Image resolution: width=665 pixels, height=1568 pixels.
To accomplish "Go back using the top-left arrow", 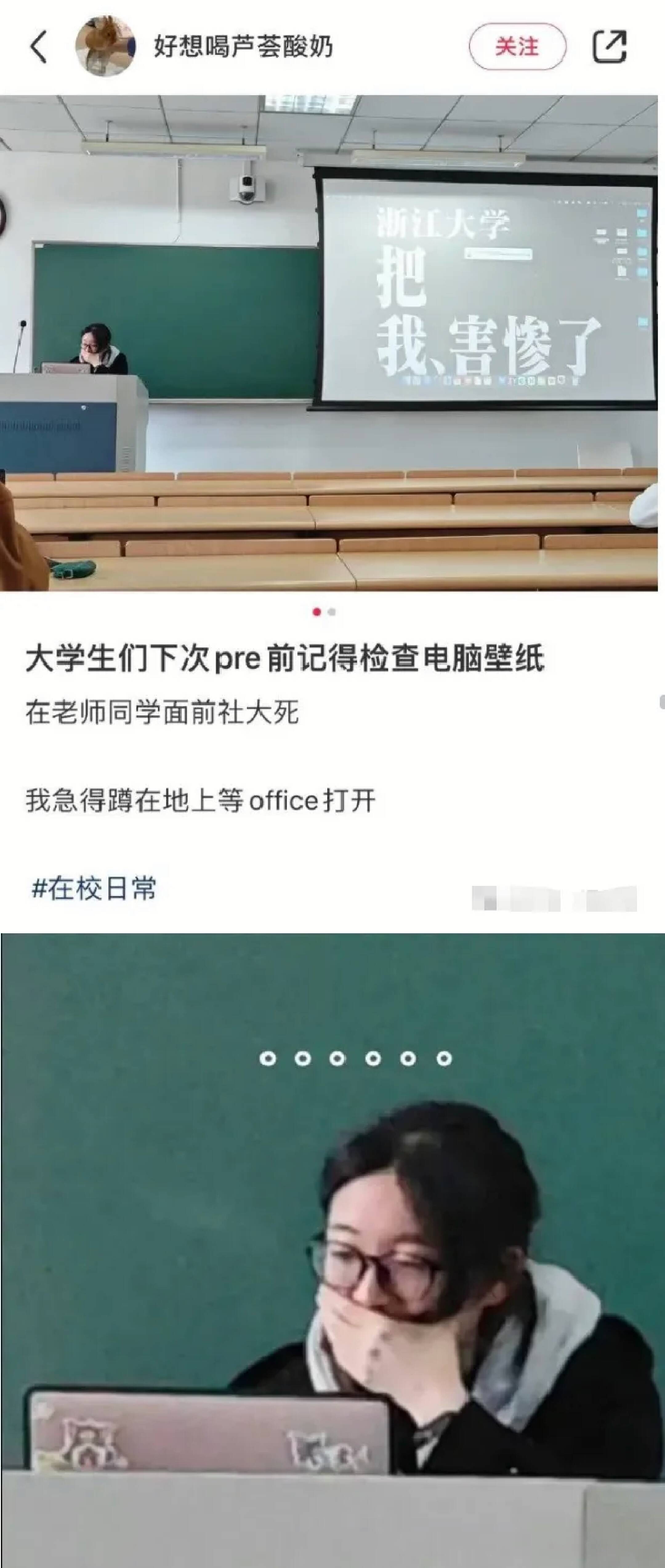I will 39,47.
